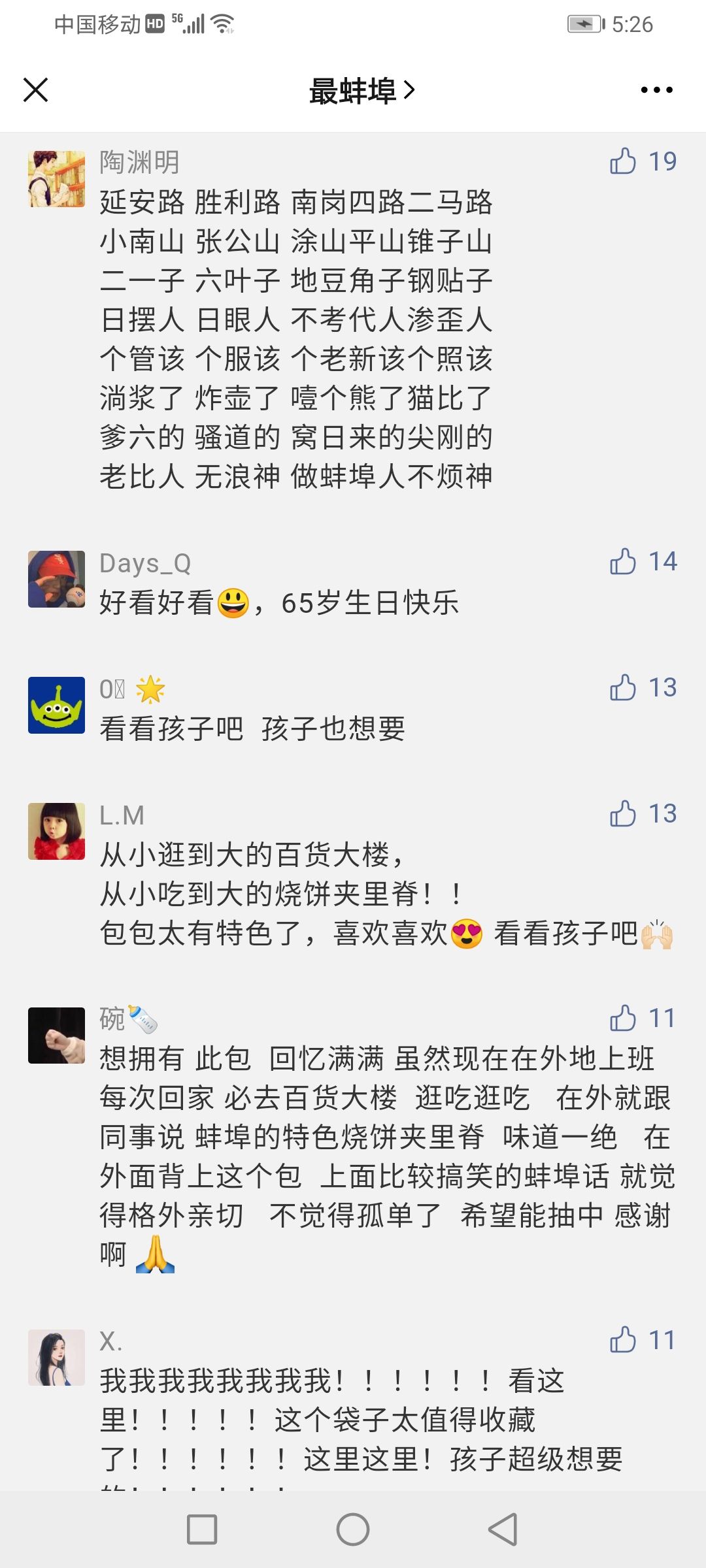Like the comment from X.

tap(623, 1340)
